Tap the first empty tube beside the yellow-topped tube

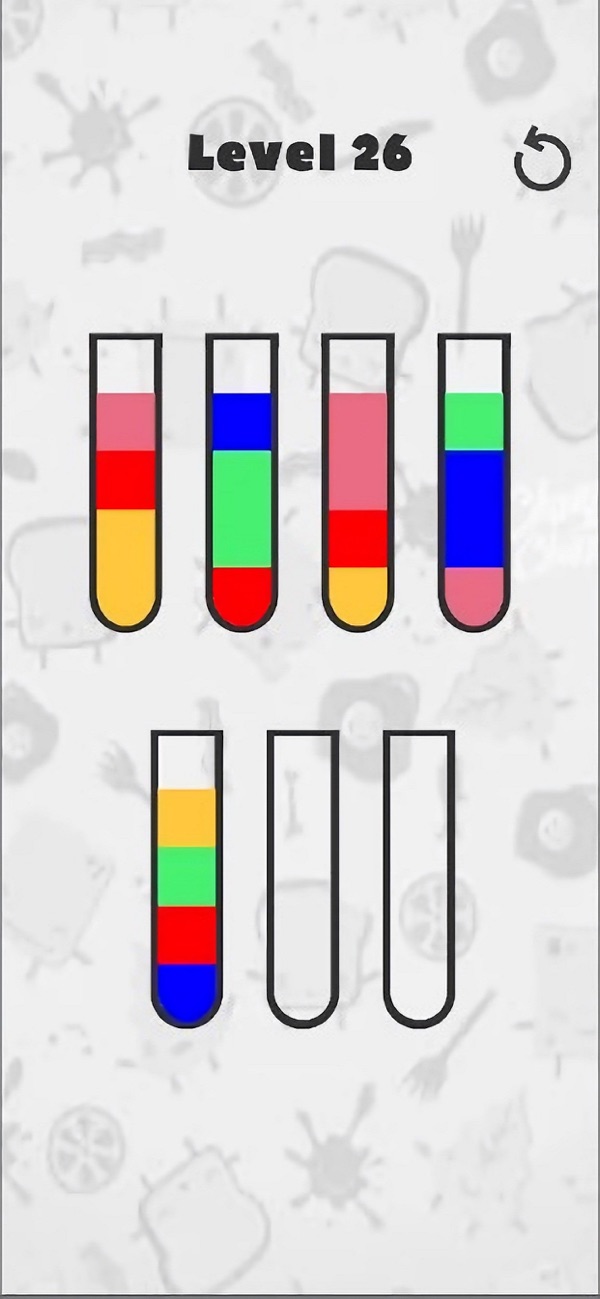303,879
